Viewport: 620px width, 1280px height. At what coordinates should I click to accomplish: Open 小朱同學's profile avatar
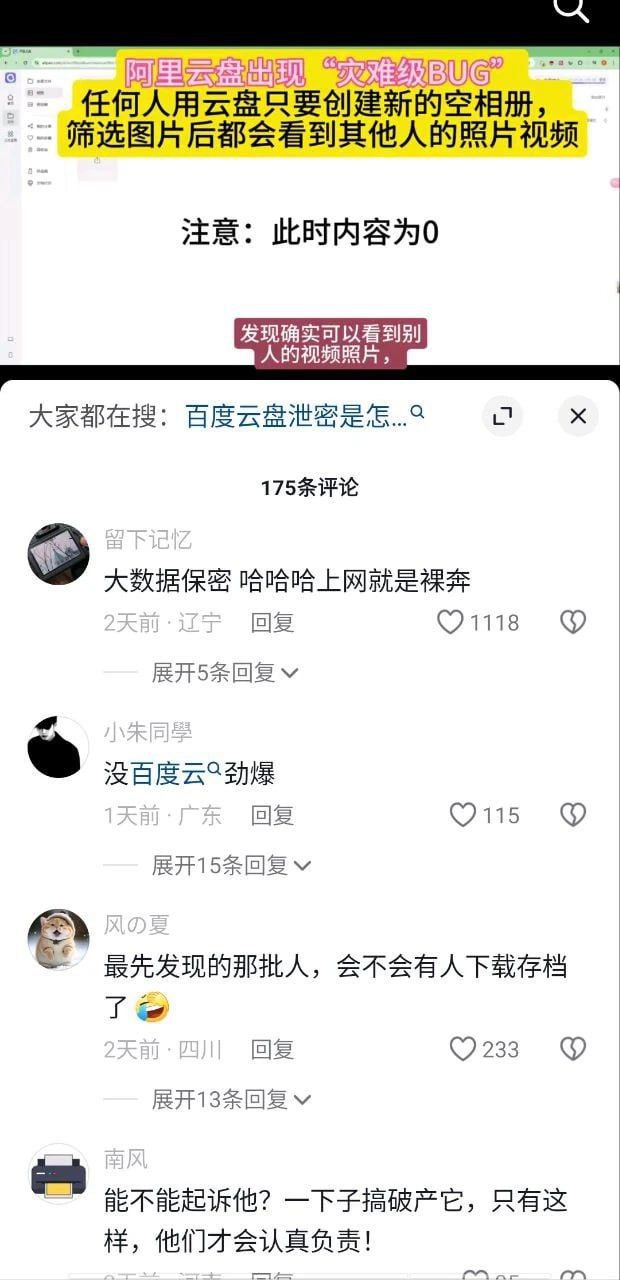coord(58,746)
